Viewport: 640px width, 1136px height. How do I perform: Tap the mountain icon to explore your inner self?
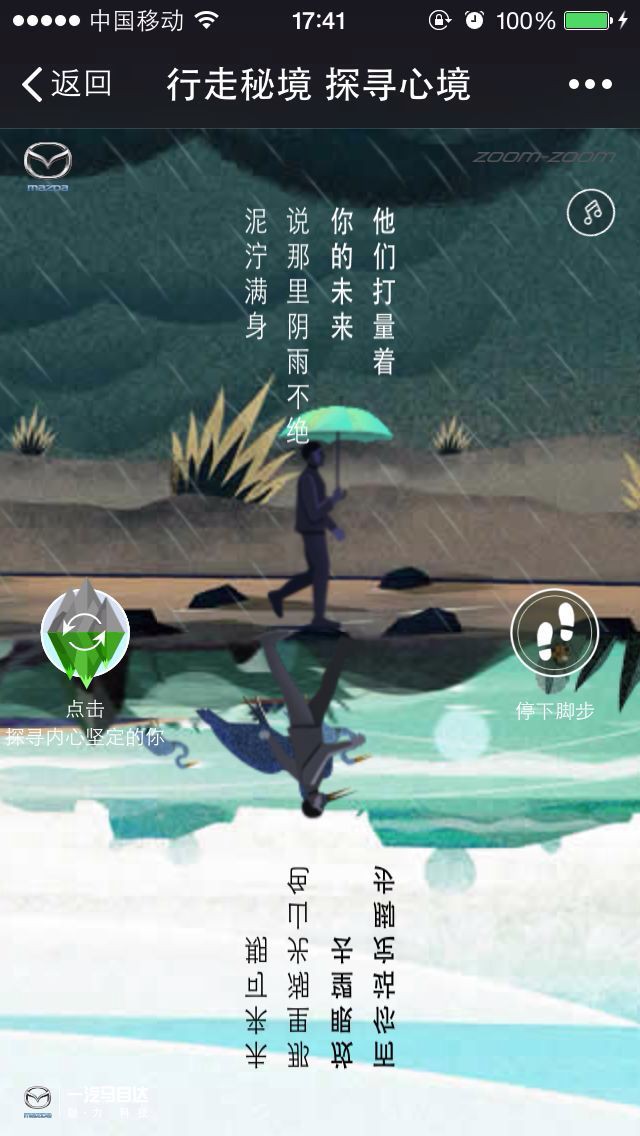pyautogui.click(x=85, y=633)
